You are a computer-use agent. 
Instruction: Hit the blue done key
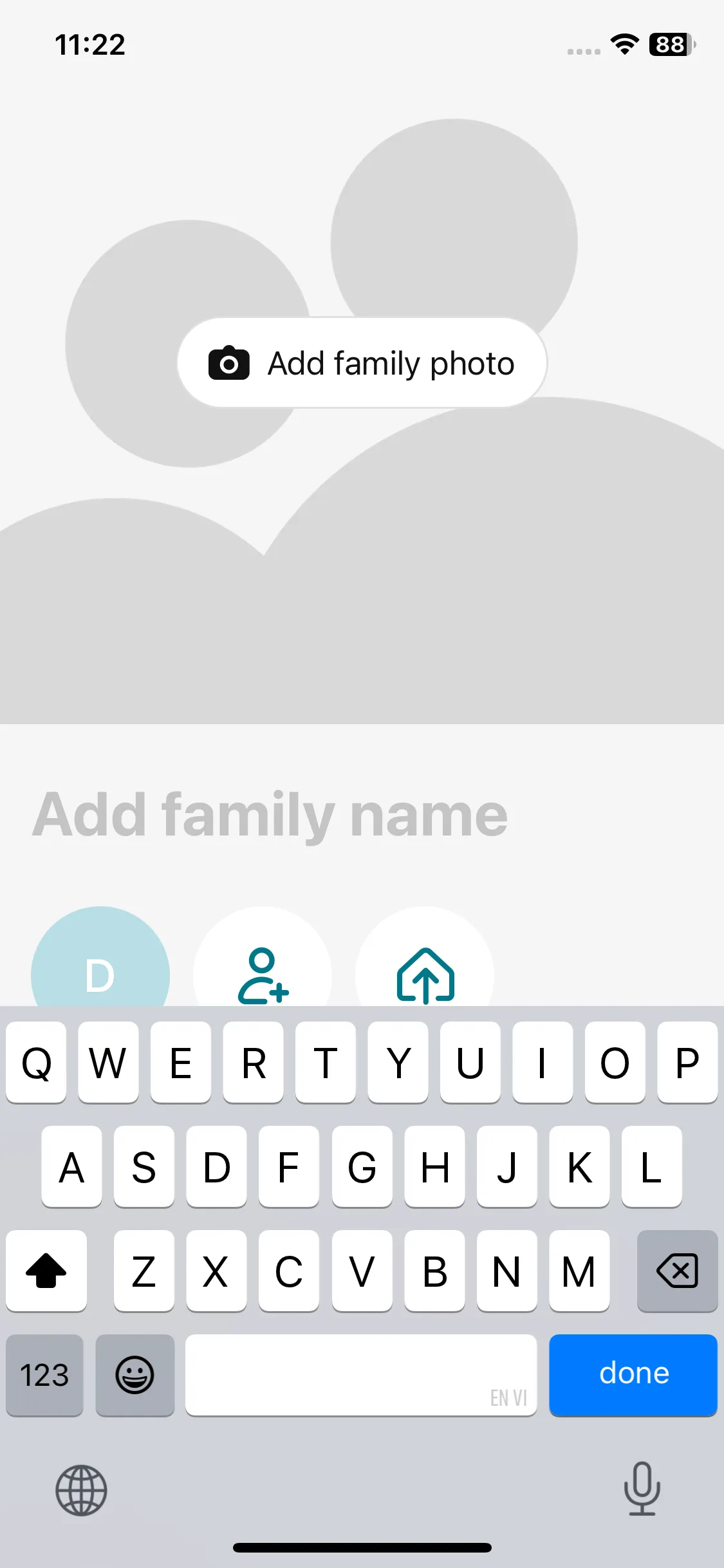[633, 1374]
